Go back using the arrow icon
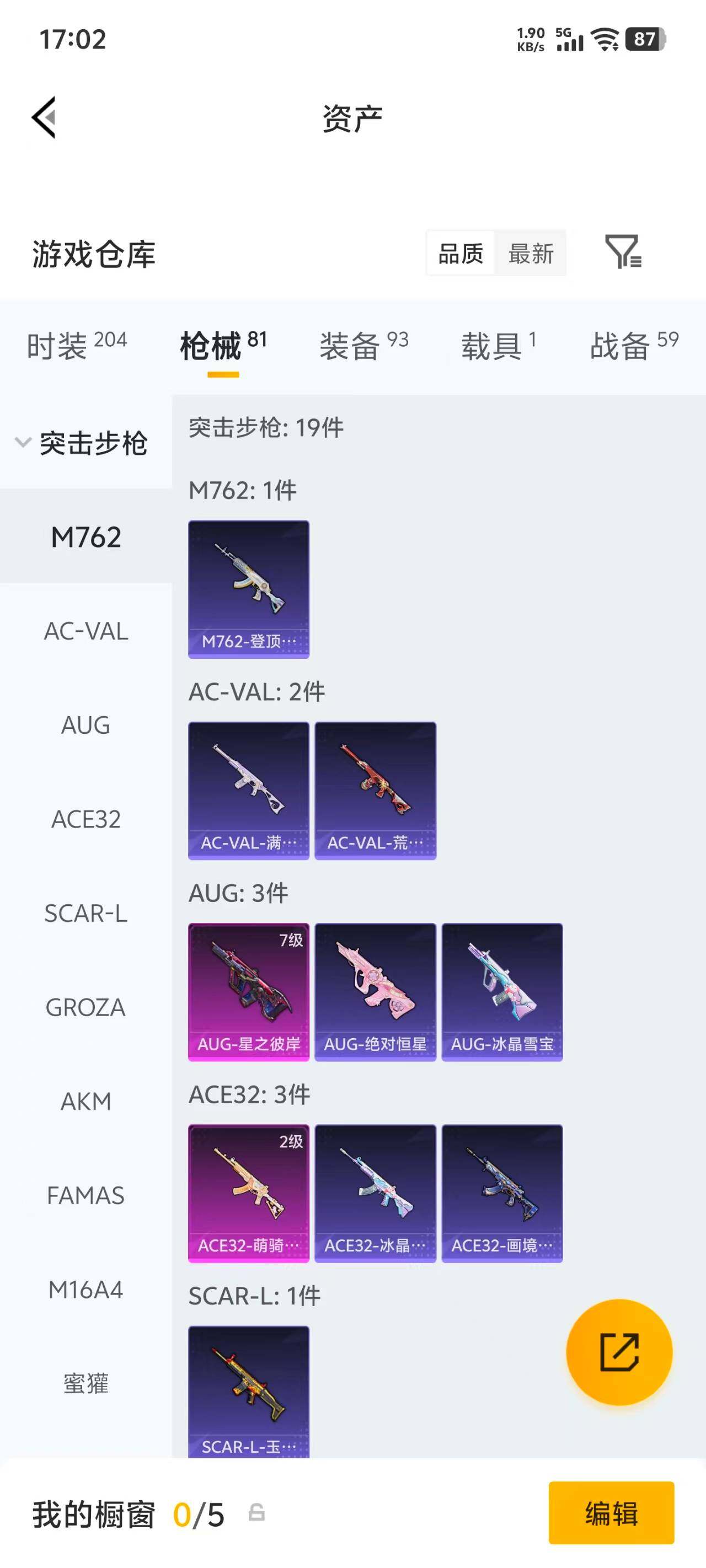Screen dimensions: 706x1568 [44, 117]
